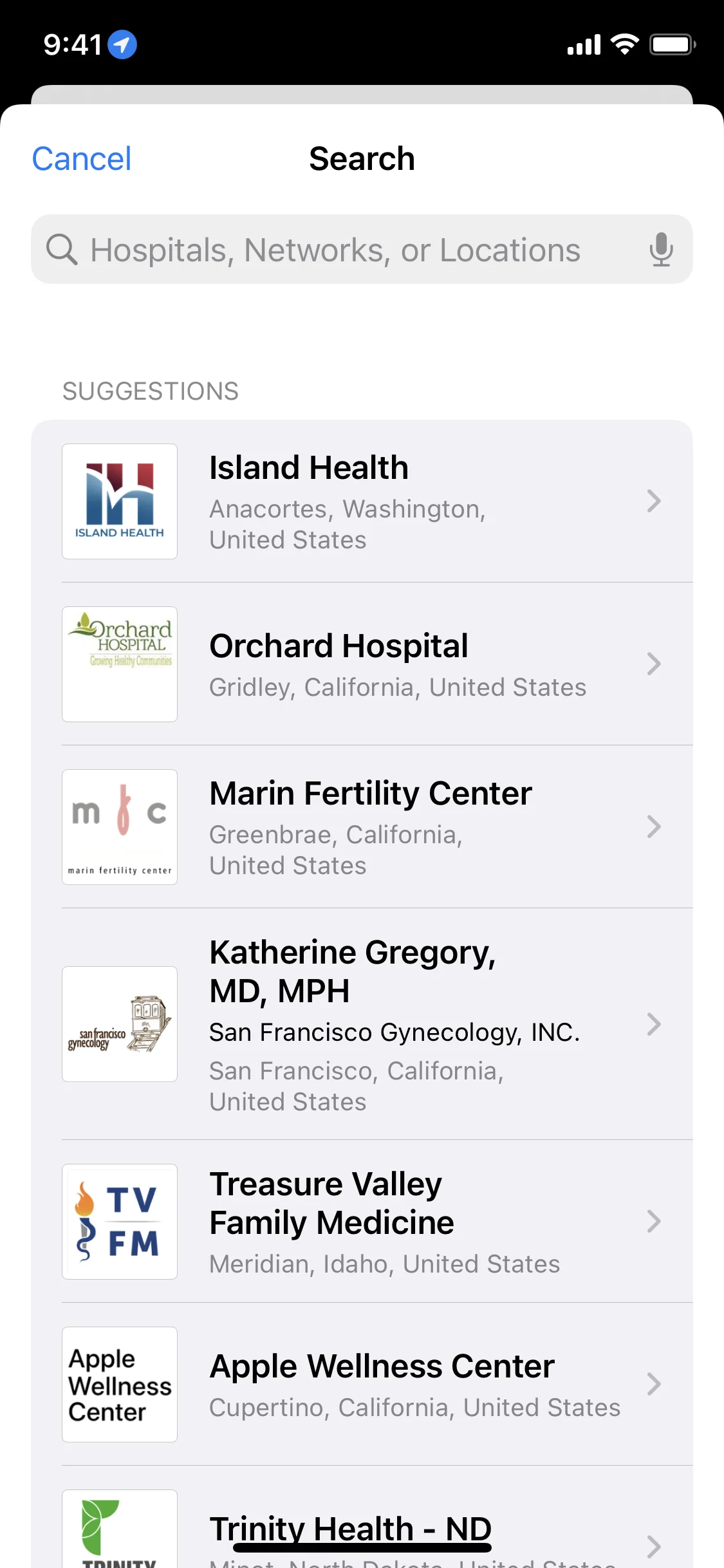Tap the Orchard Hospital logo
724x1568 pixels.
tap(119, 664)
